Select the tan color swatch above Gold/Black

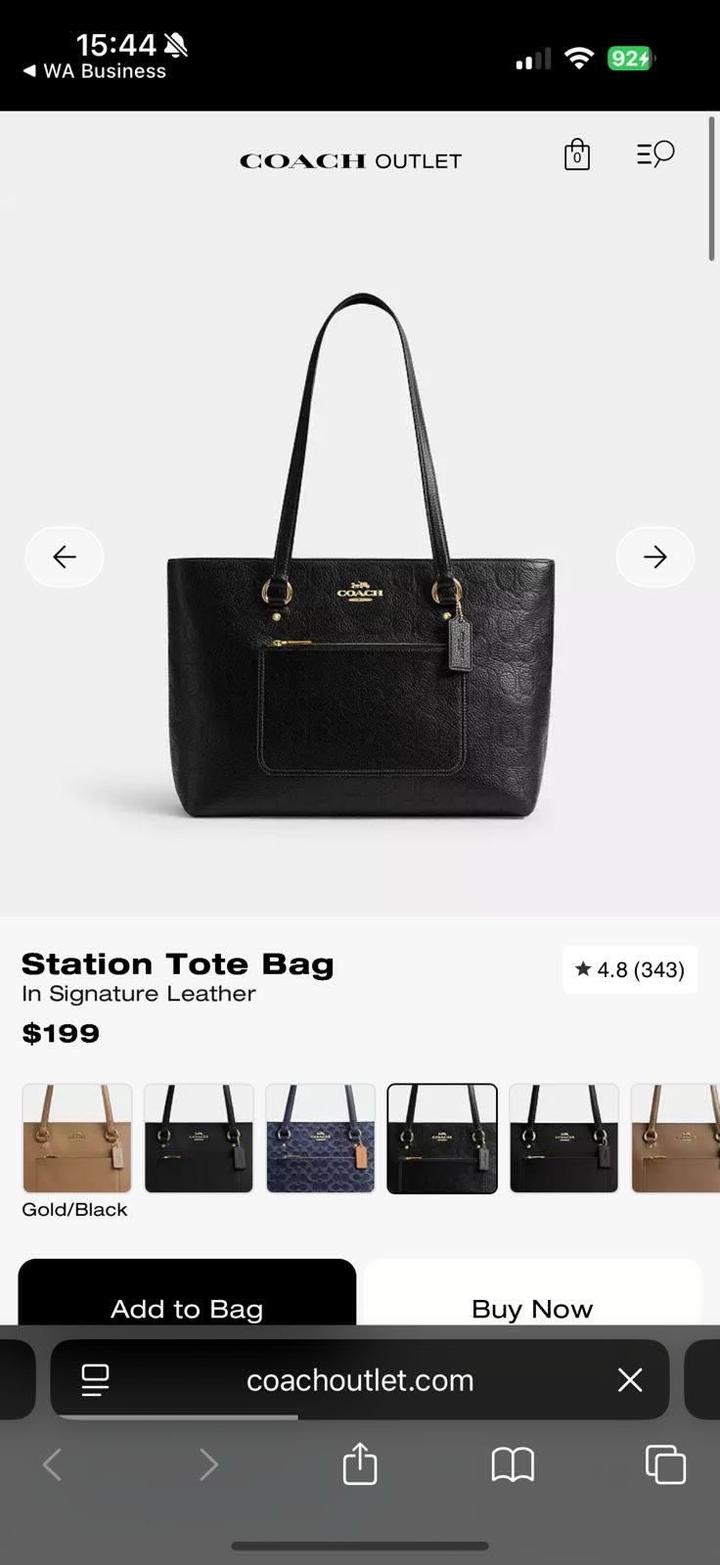tap(77, 1138)
